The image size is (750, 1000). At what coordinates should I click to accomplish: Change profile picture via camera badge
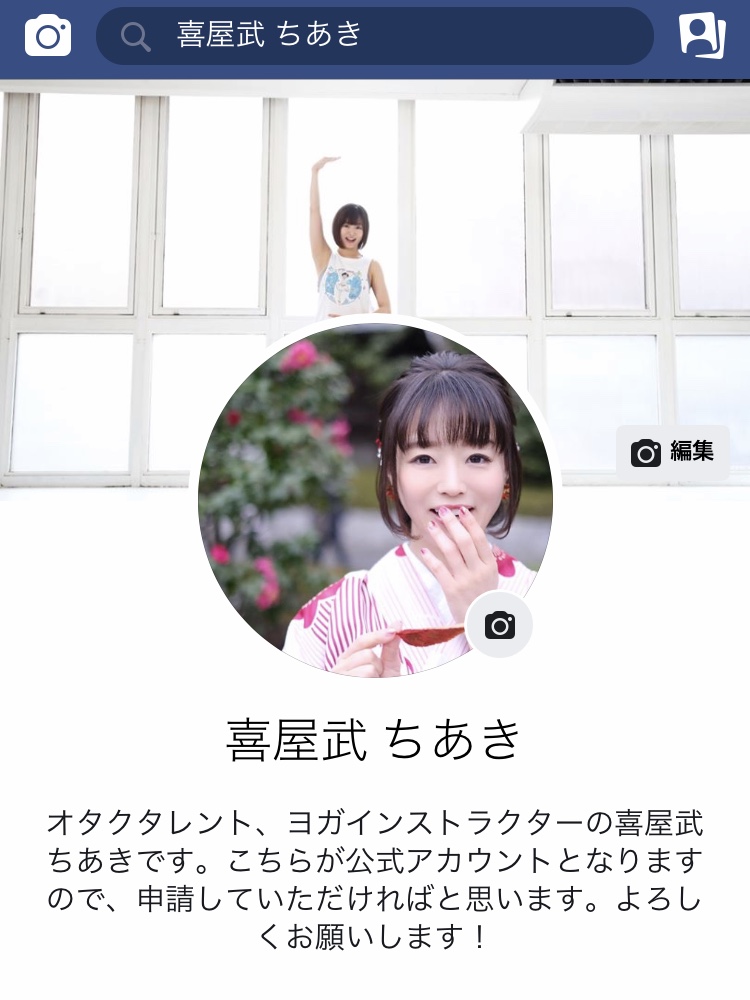(499, 626)
